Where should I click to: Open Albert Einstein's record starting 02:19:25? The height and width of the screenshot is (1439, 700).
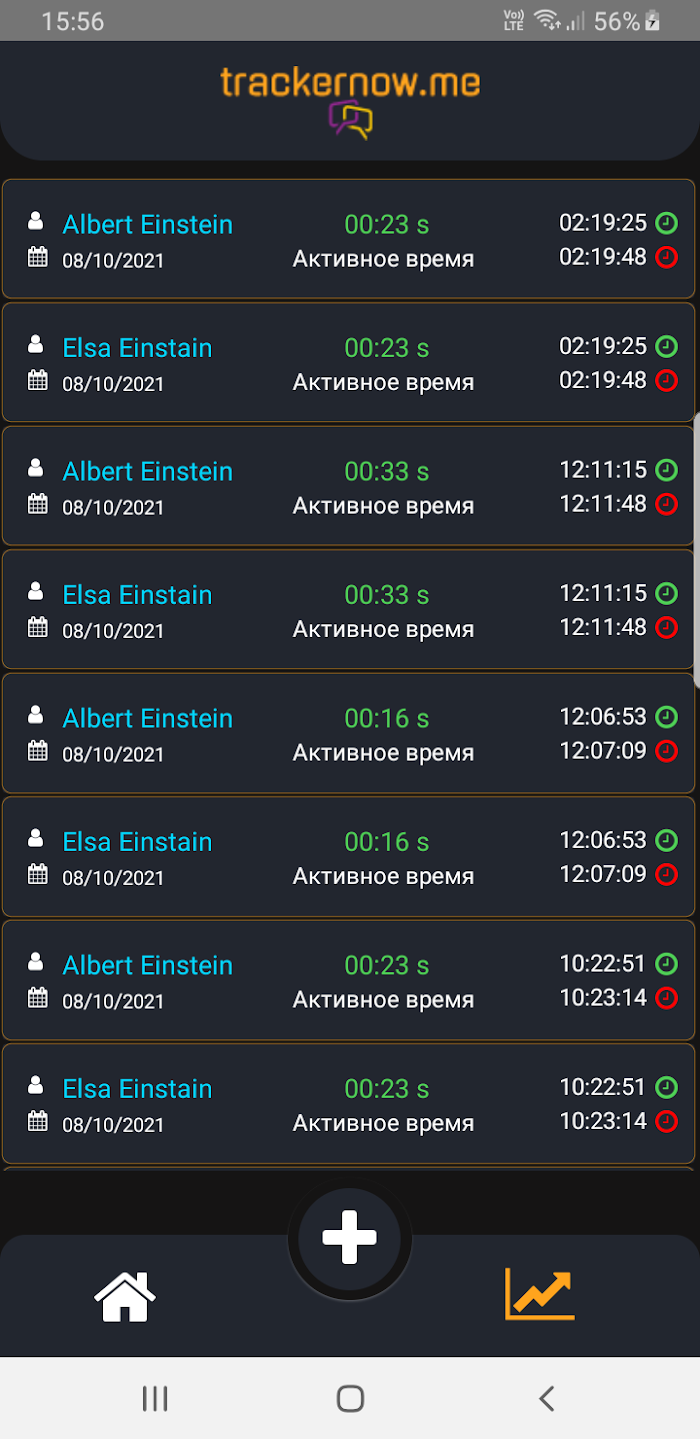coord(348,240)
